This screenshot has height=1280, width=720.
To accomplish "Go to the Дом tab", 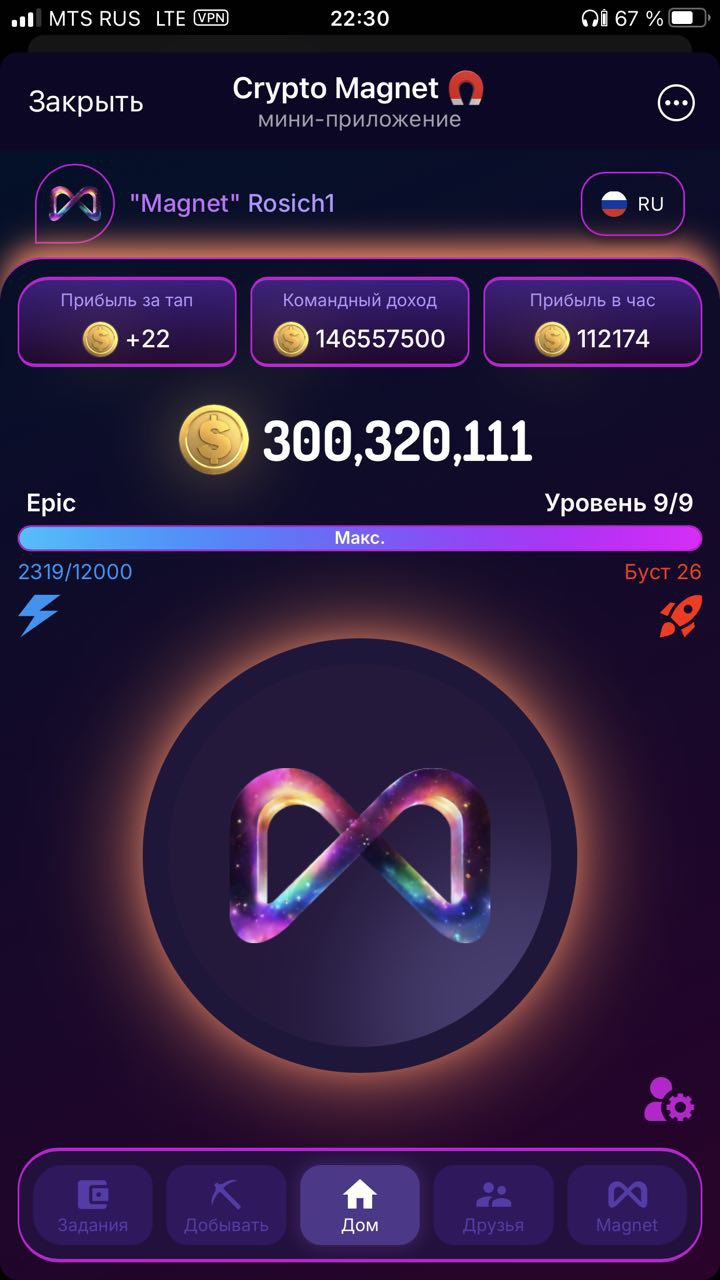I will (360, 1205).
